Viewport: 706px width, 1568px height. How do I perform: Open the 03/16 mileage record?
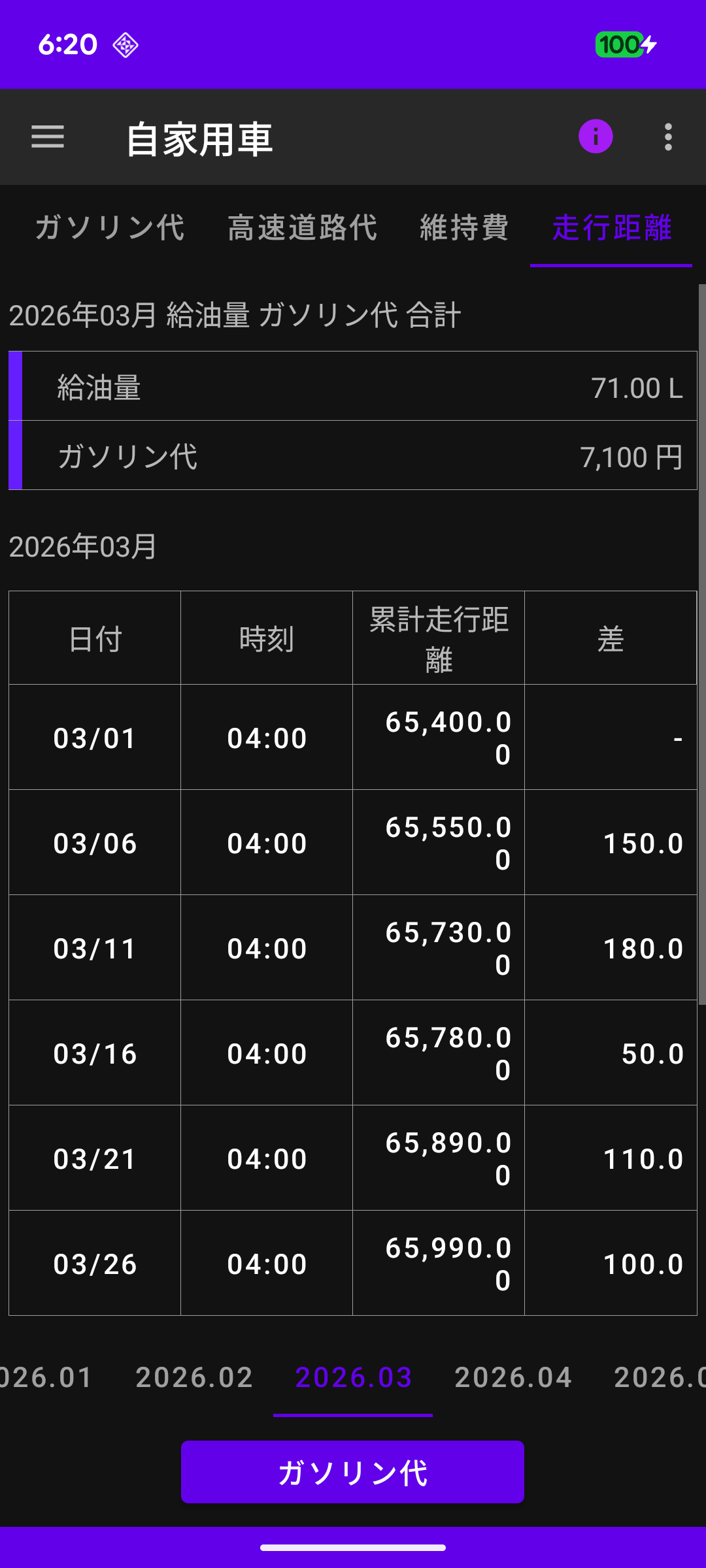pyautogui.click(x=353, y=1053)
